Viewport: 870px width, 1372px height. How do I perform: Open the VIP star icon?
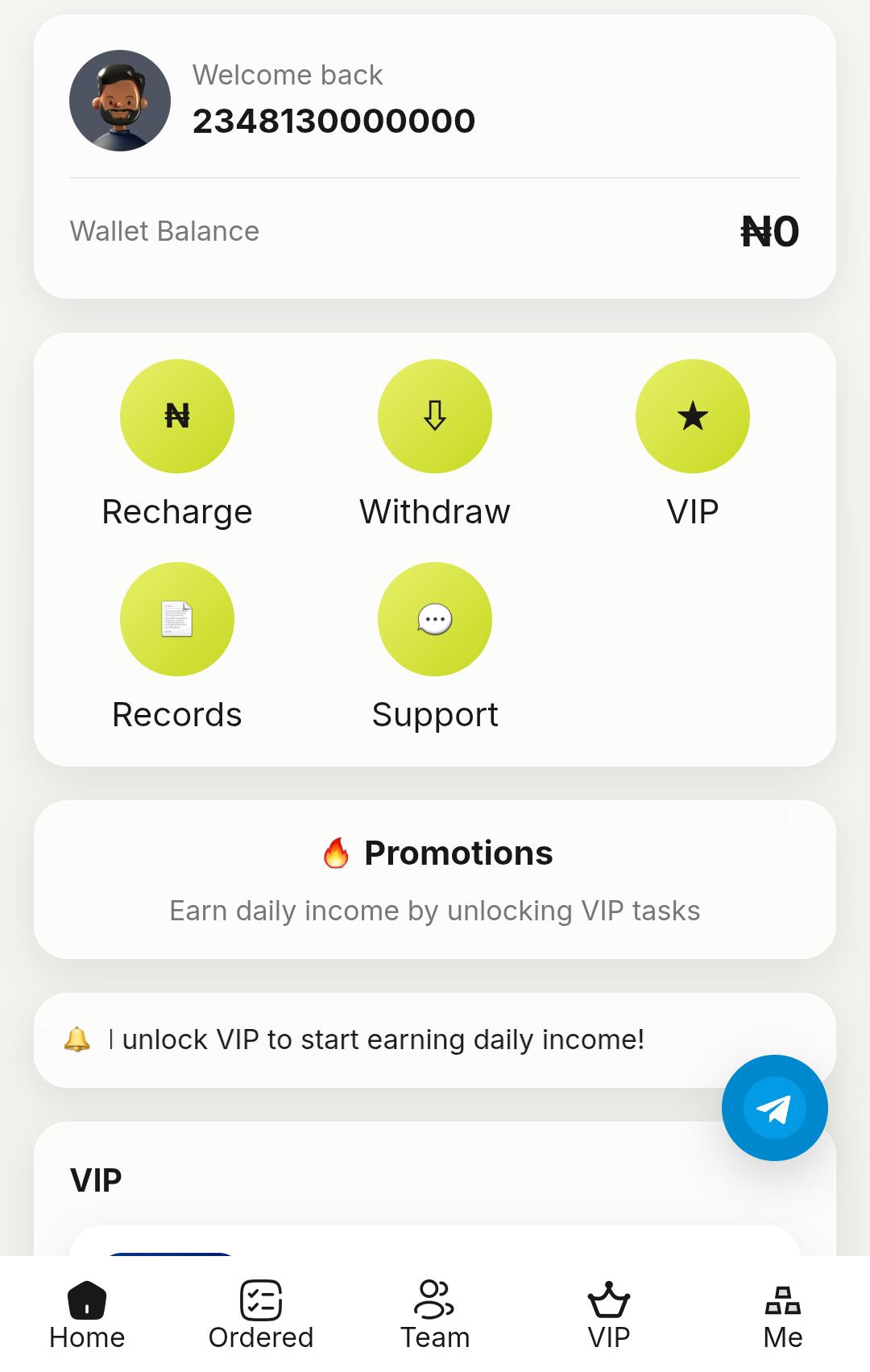[x=692, y=415]
